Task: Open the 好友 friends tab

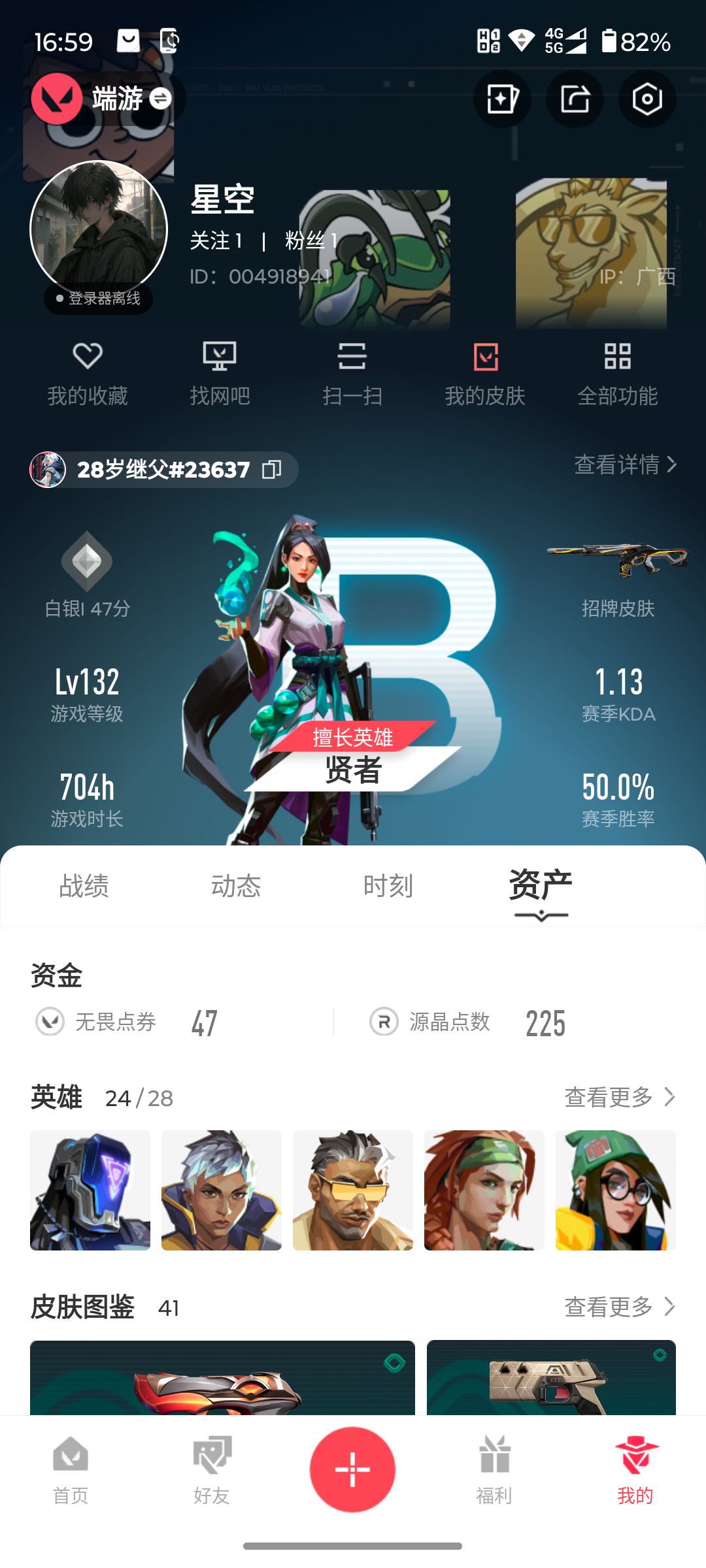Action: [211, 1470]
